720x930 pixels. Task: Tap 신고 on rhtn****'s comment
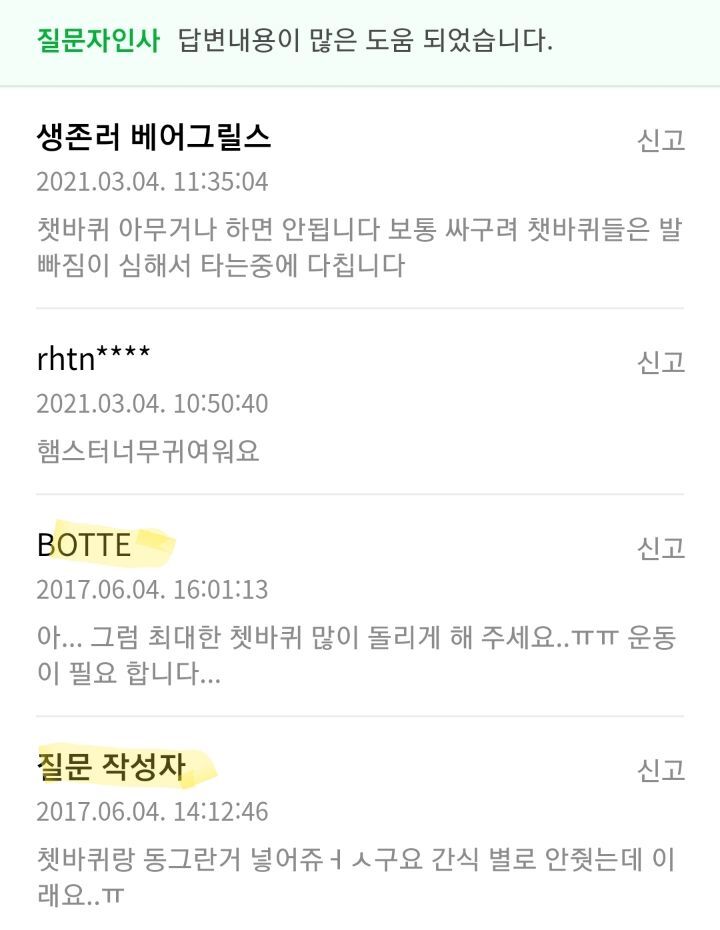(x=661, y=362)
